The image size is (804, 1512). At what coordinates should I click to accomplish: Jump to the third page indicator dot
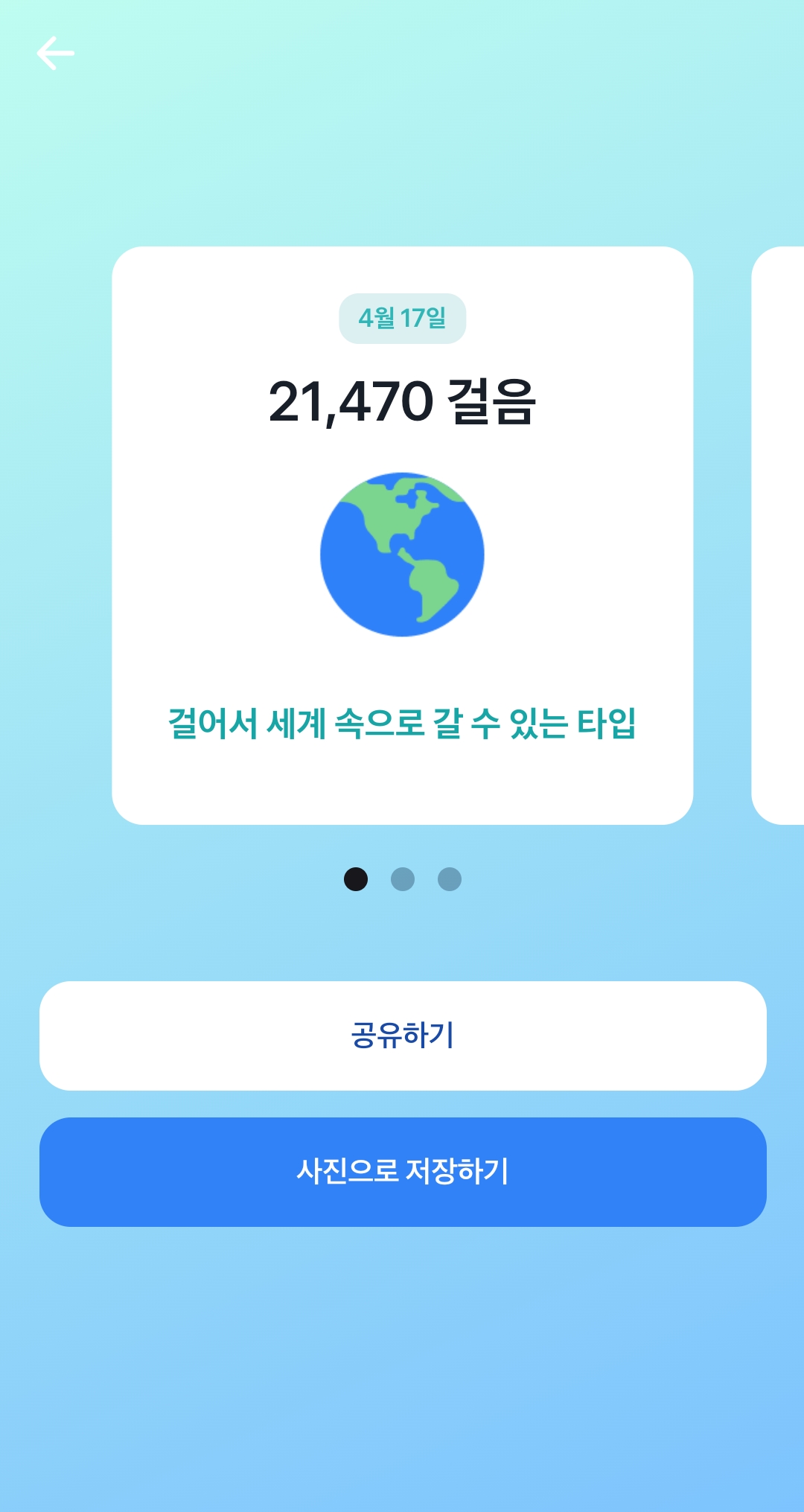[450, 879]
